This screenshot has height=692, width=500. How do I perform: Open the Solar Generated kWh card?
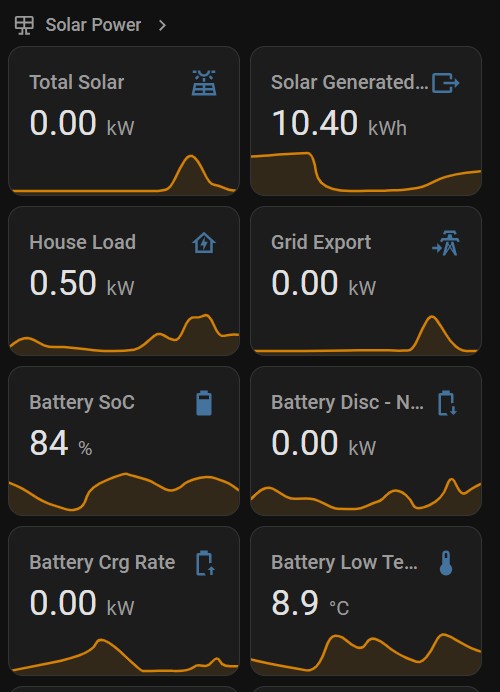(x=366, y=121)
